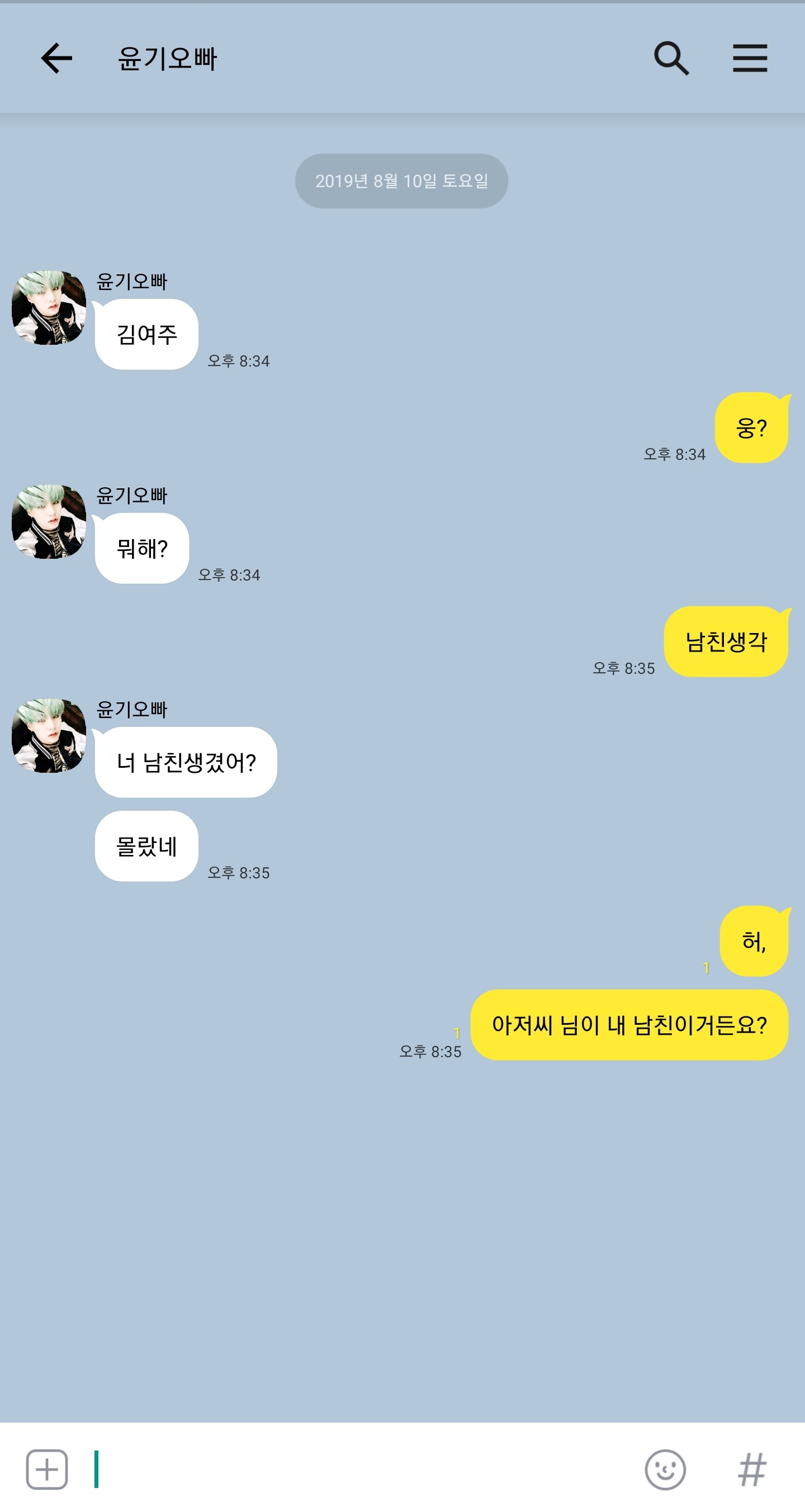Go back from the 윤기오빠 chat
Screen dimensions: 805x1512
(56, 58)
